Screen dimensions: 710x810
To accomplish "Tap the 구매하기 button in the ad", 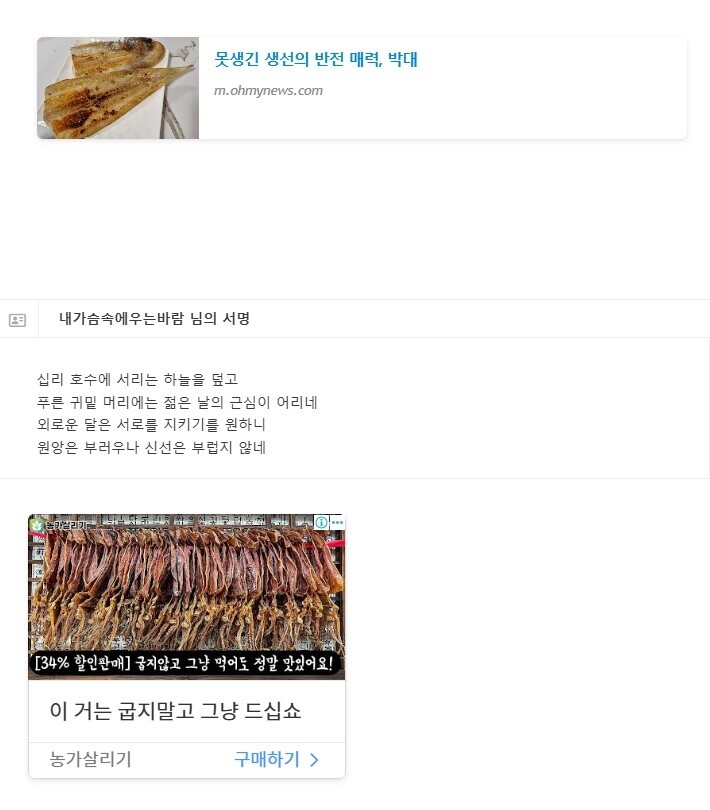I will click(276, 759).
